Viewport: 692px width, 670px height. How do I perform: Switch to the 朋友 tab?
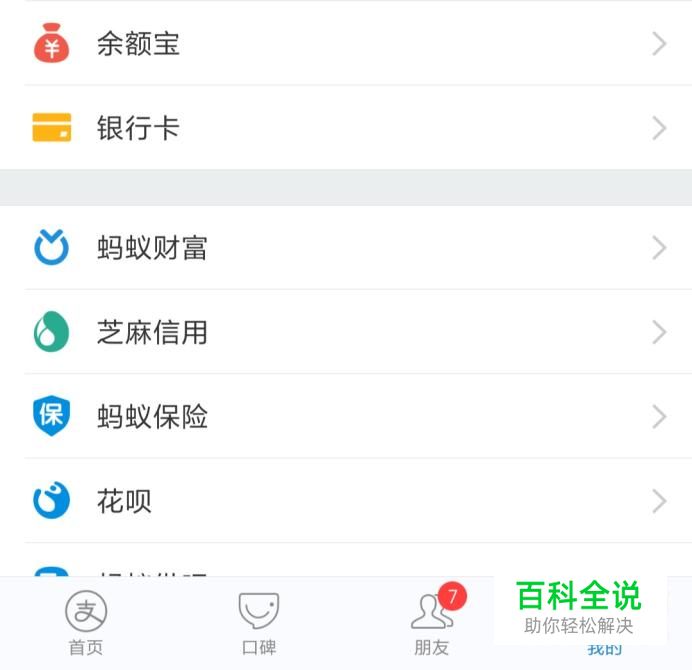pyautogui.click(x=433, y=623)
